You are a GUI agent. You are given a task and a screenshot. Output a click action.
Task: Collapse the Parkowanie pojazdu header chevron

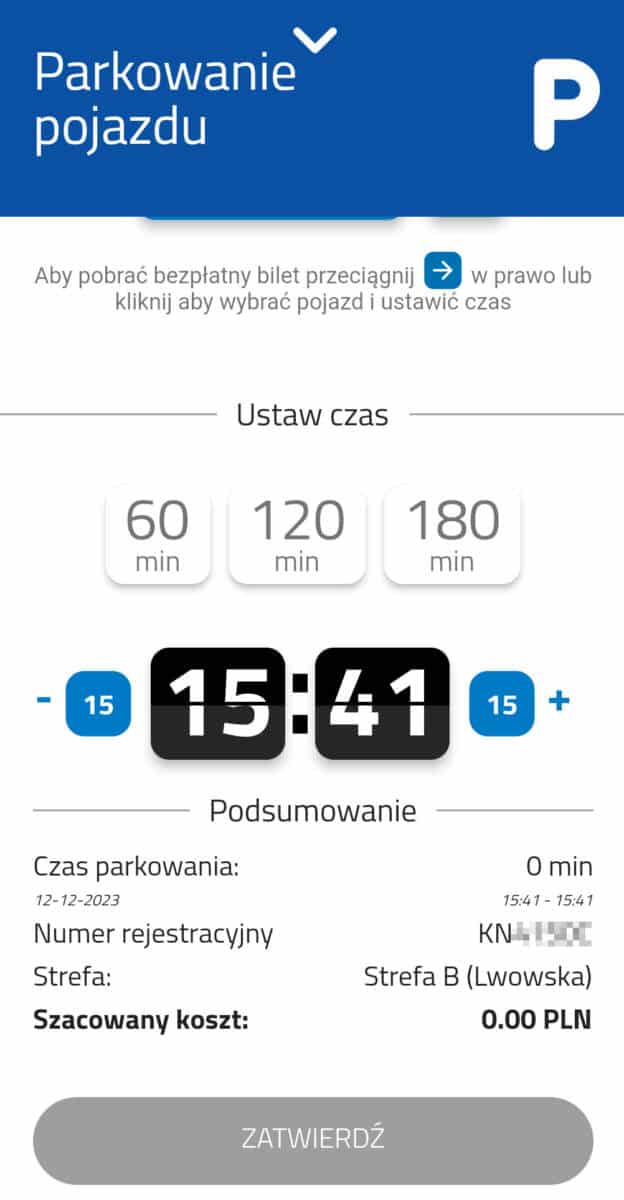click(x=316, y=41)
